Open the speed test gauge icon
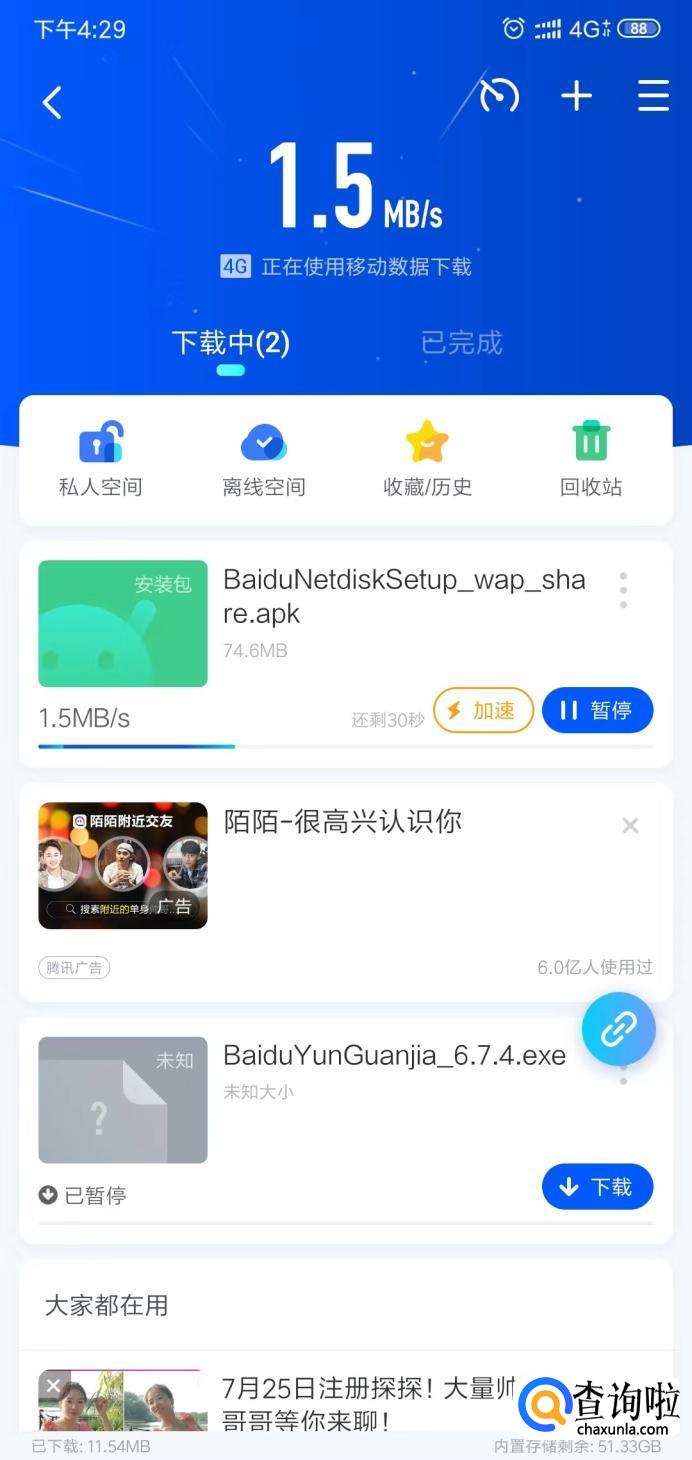Viewport: 692px width, 1460px height. tap(499, 97)
